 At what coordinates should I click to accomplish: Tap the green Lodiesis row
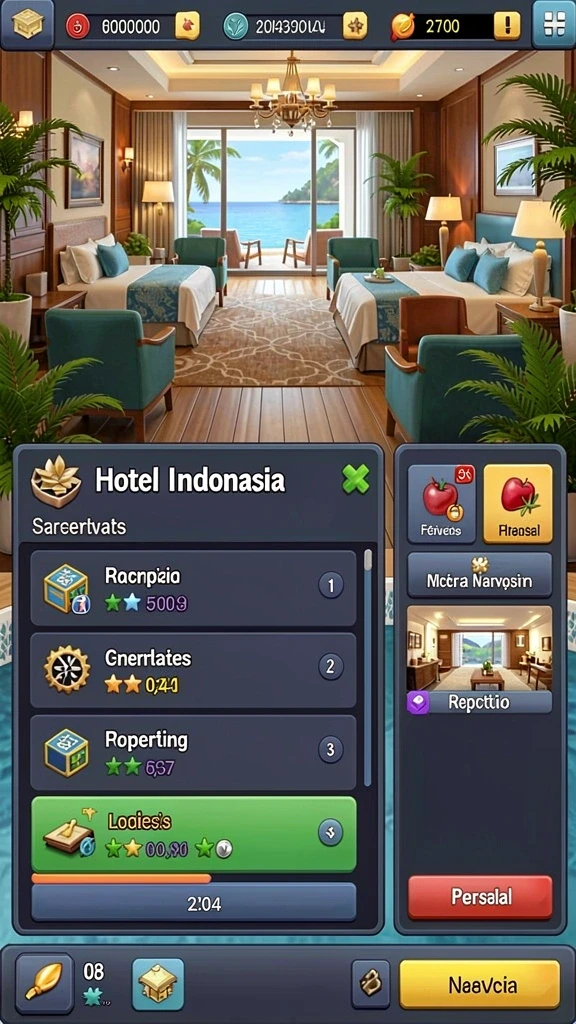click(193, 834)
